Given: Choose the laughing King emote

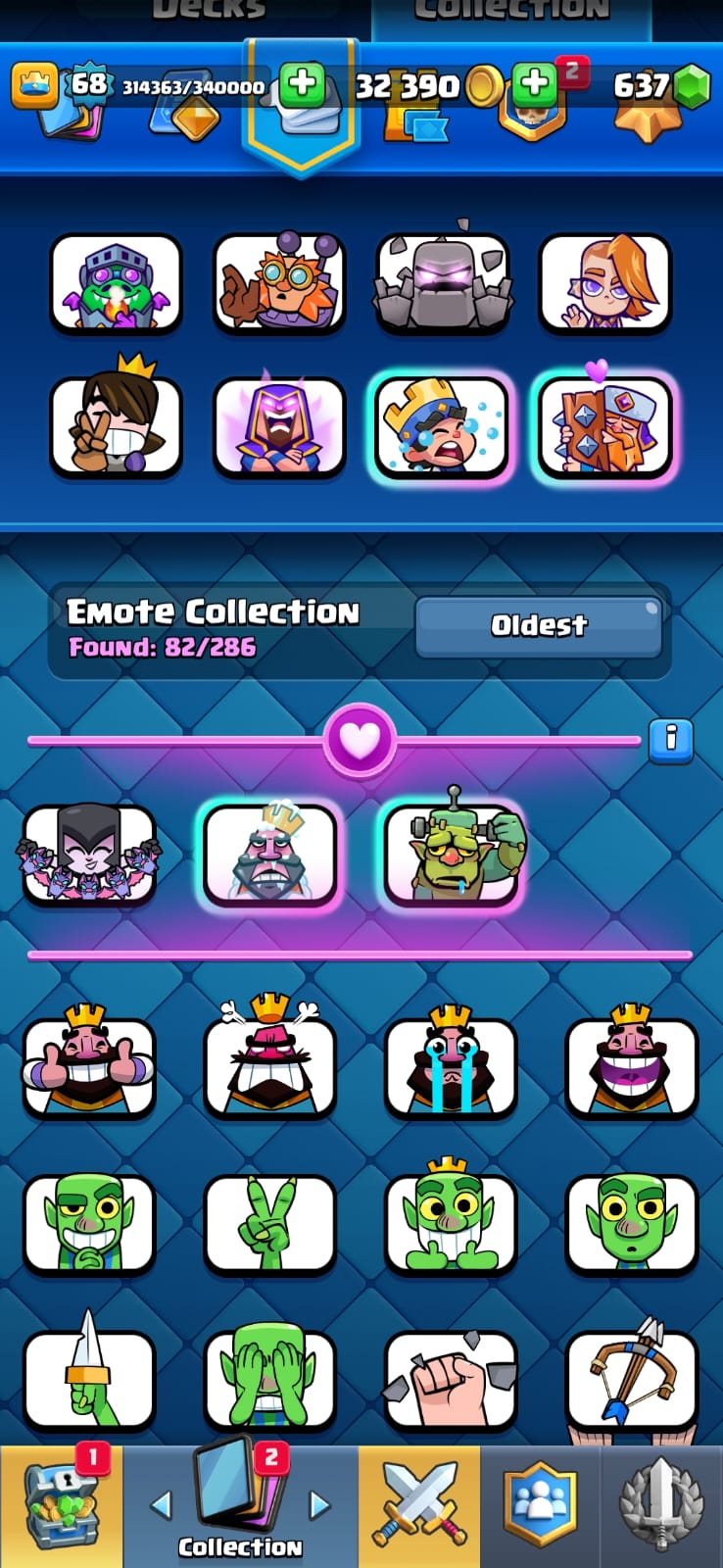Looking at the screenshot, I should click(x=632, y=1066).
